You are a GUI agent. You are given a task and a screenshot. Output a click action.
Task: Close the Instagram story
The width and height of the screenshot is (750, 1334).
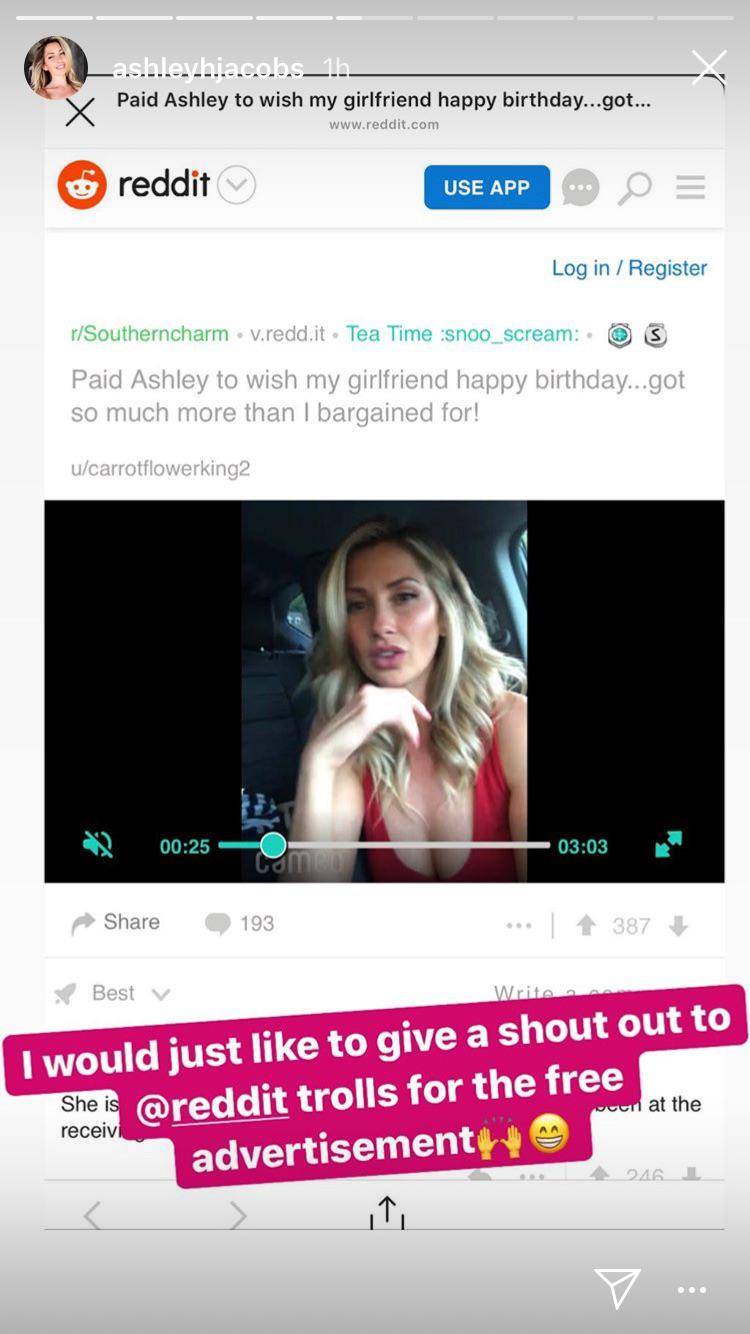[709, 67]
